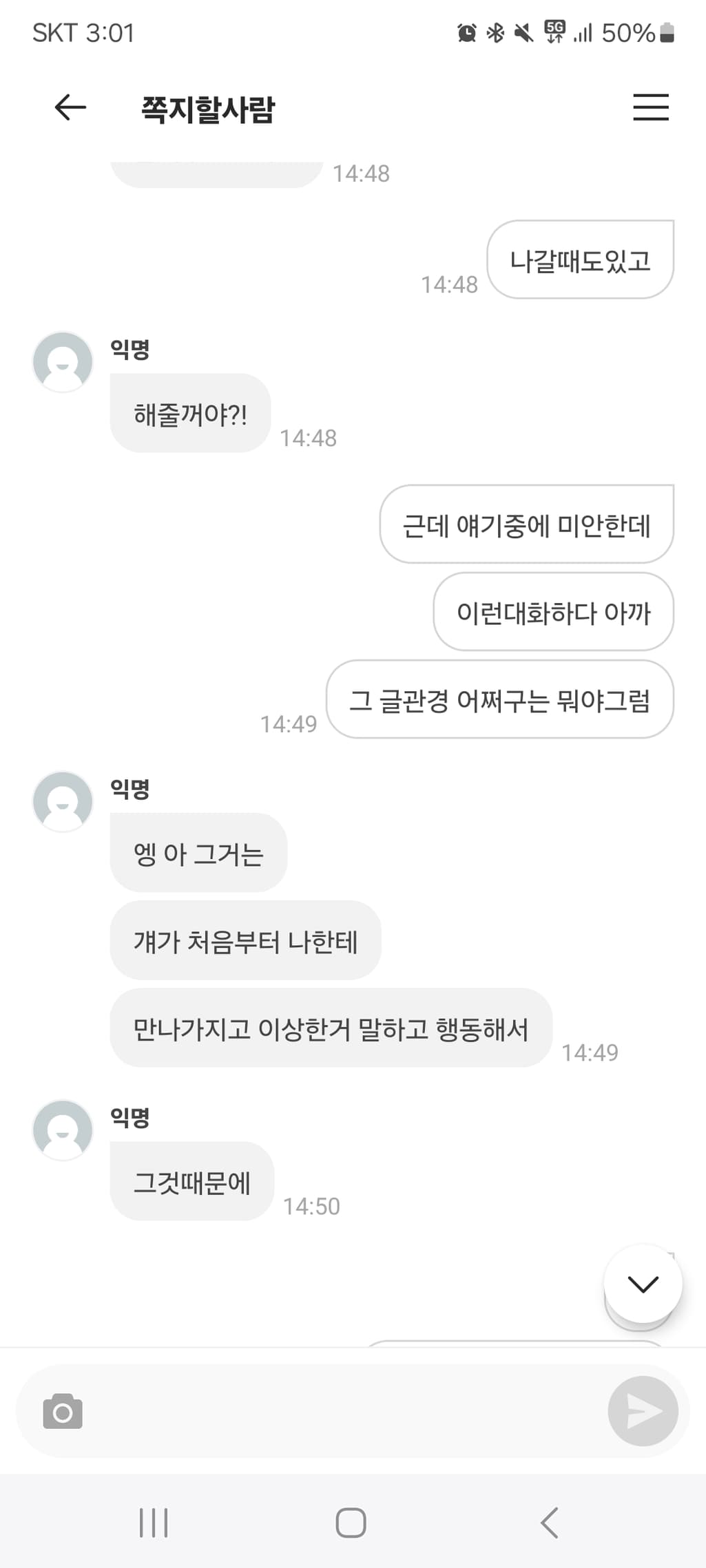Tap the message input field
The height and width of the screenshot is (1568, 706).
344,1412
